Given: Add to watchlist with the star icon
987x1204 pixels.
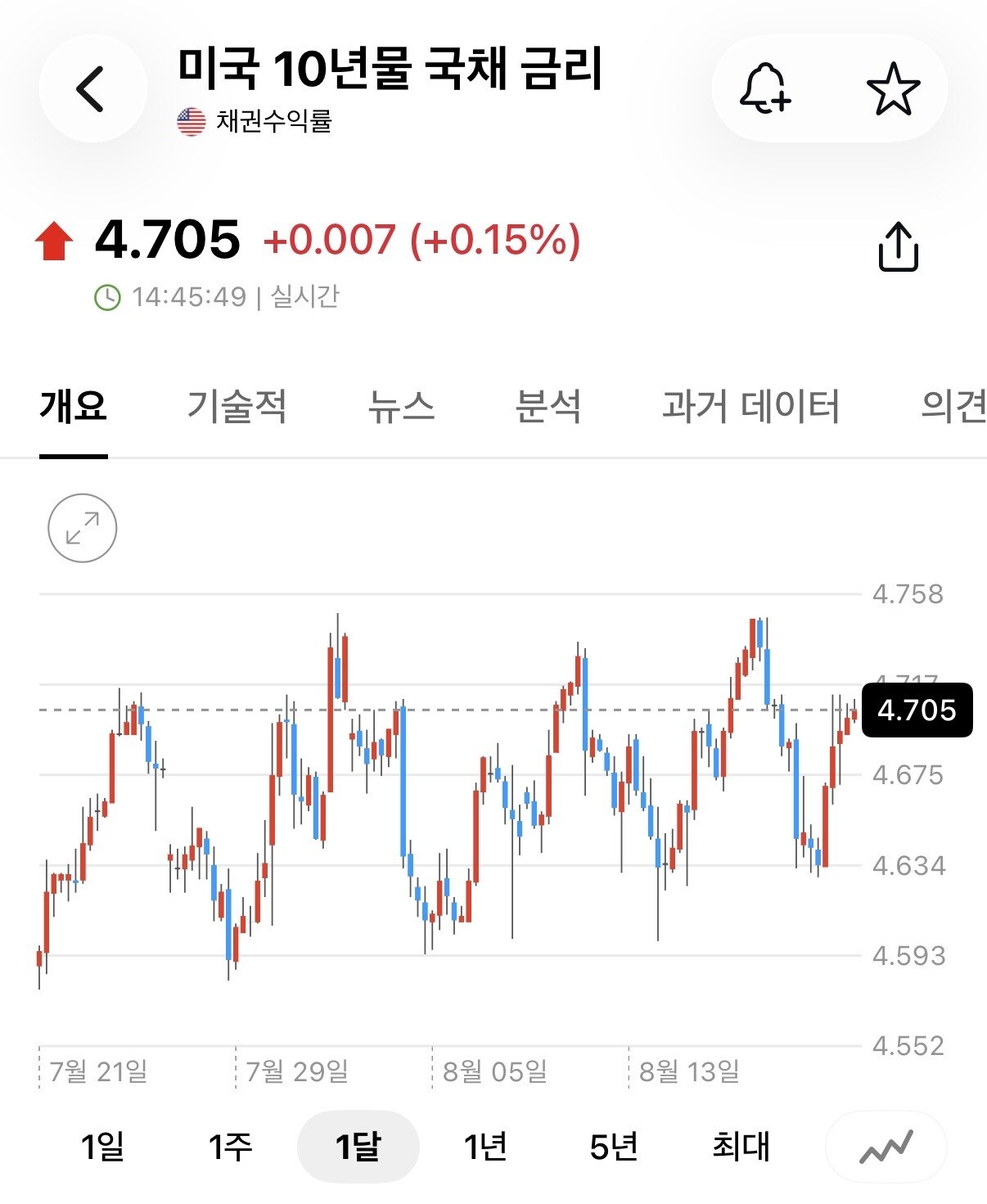Looking at the screenshot, I should point(893,88).
